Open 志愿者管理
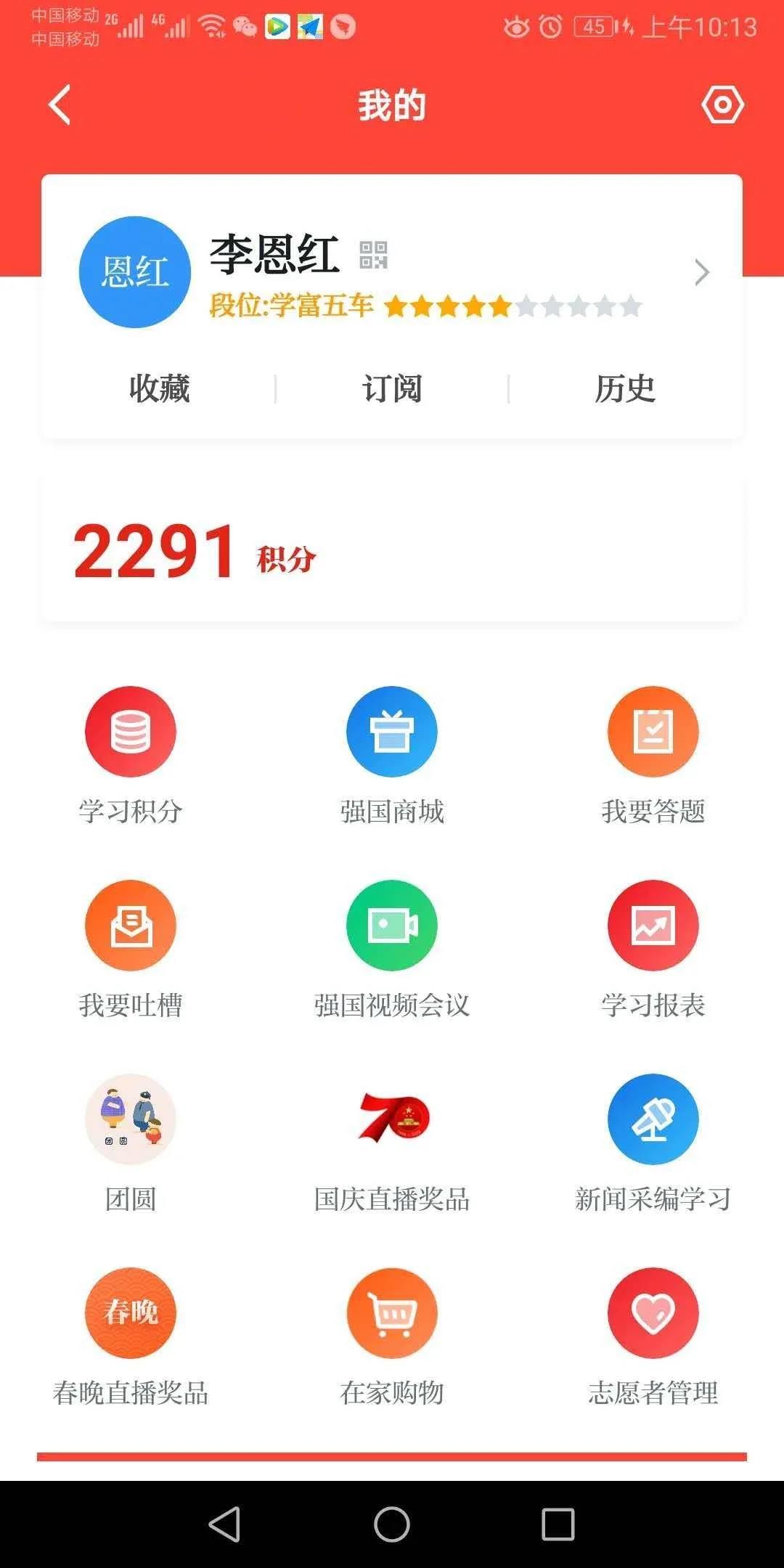 pos(653,1336)
